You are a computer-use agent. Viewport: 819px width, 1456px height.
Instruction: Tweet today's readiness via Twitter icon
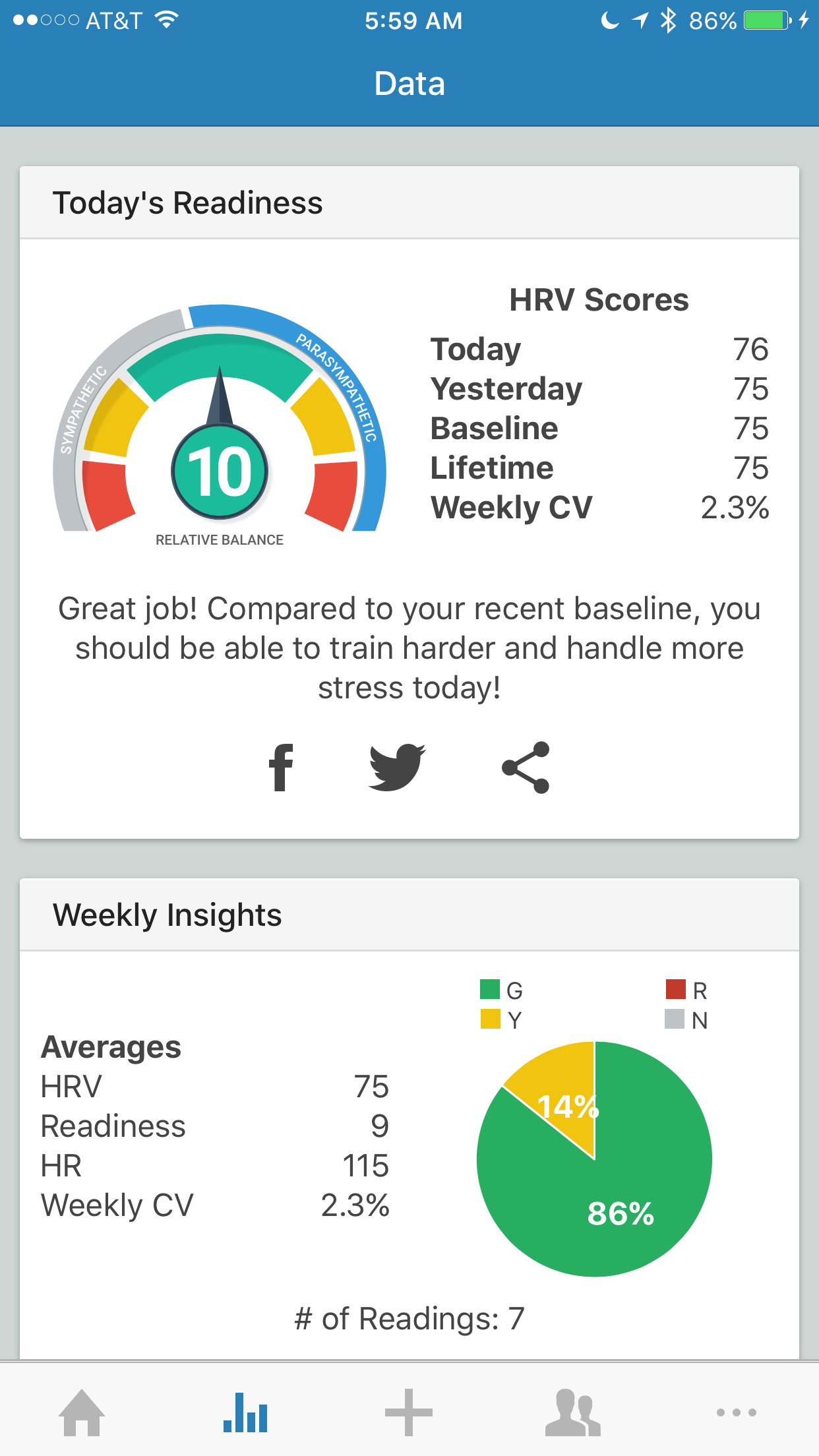click(397, 767)
